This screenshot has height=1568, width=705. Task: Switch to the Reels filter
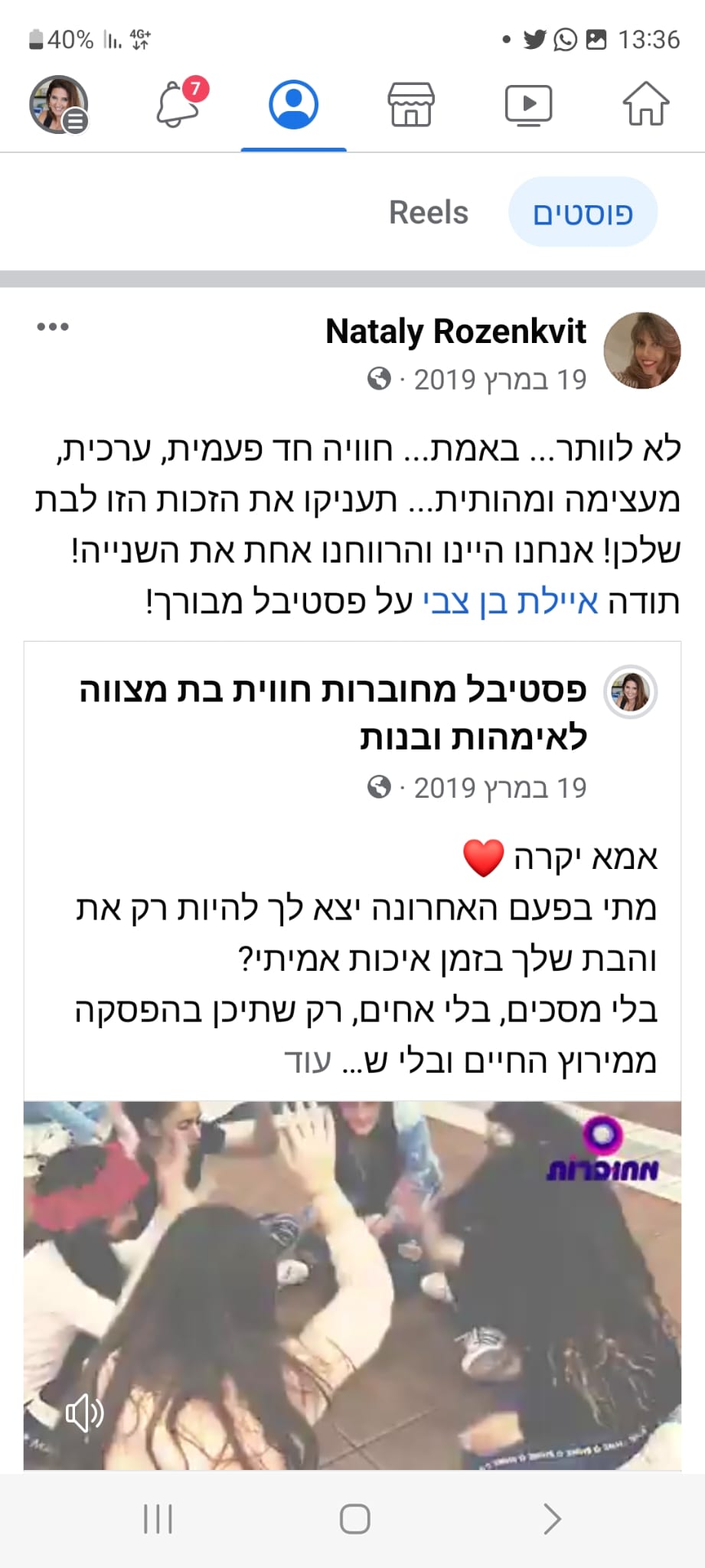click(429, 212)
